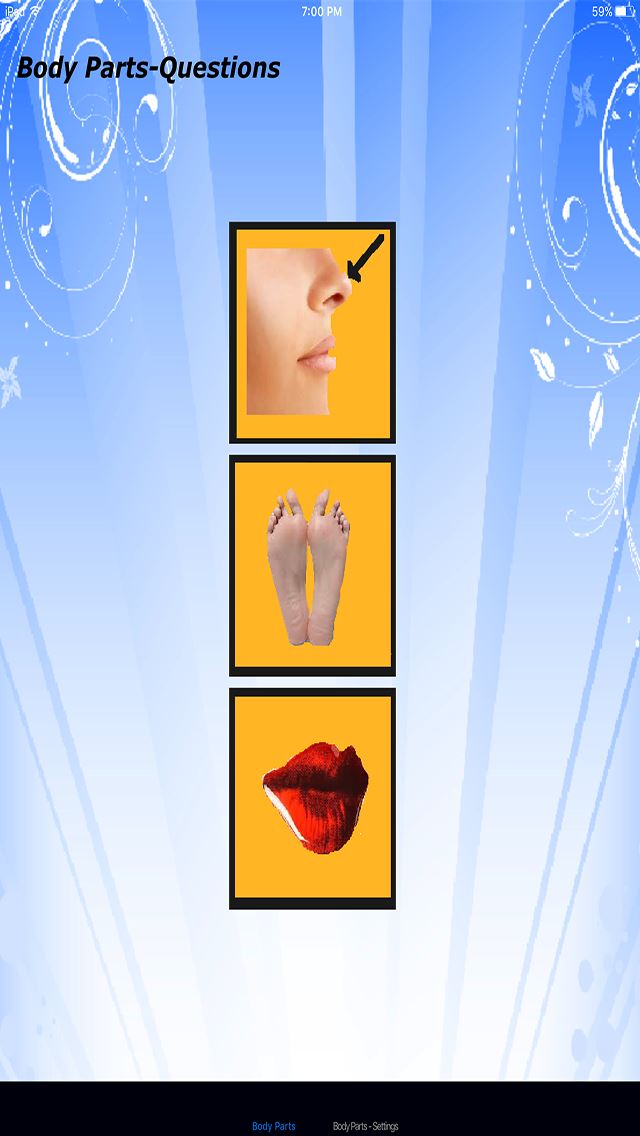Select the nose picture card
This screenshot has width=640, height=1136.
point(312,333)
